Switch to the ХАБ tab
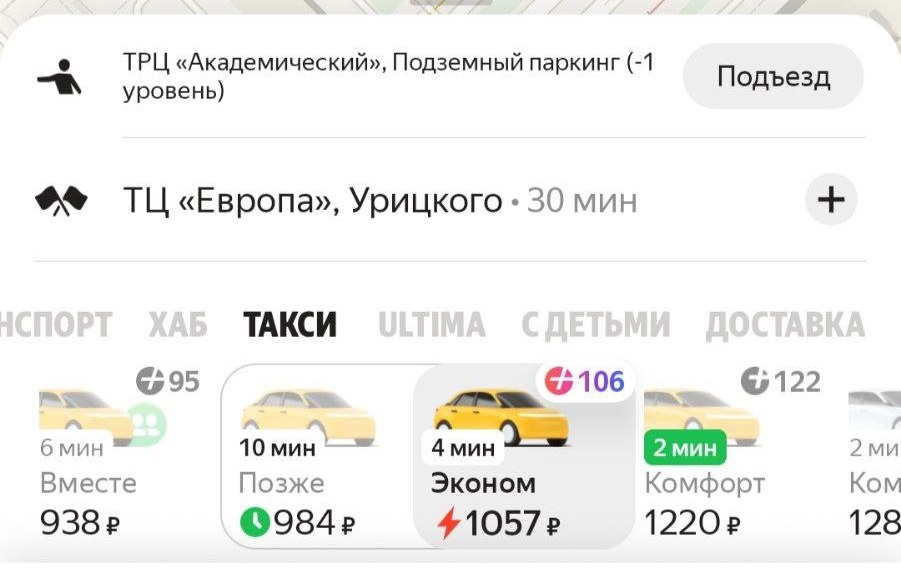 click(x=177, y=325)
